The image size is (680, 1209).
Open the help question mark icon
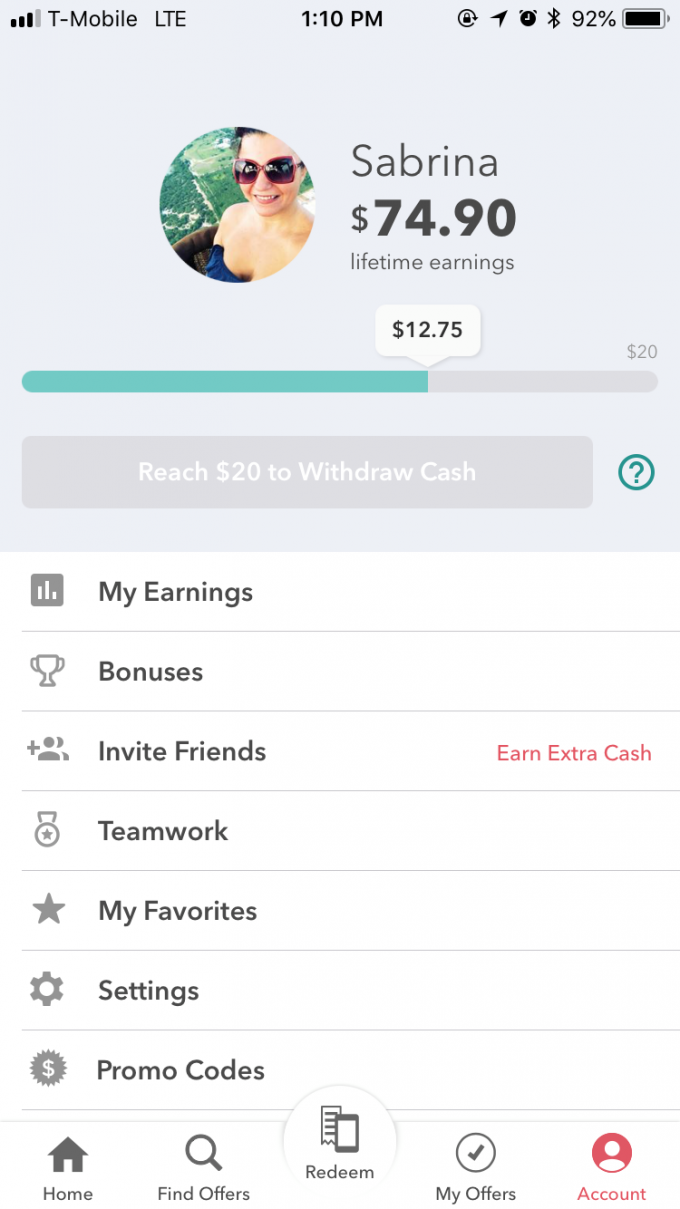coord(636,472)
